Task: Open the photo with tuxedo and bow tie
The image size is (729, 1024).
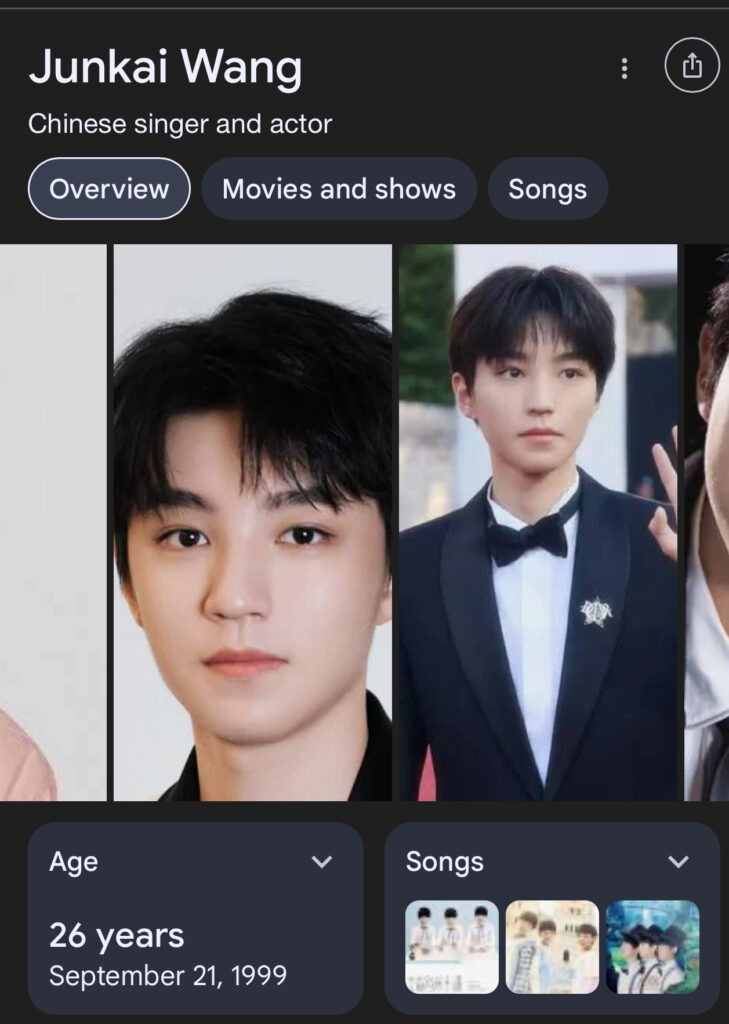Action: [x=538, y=522]
